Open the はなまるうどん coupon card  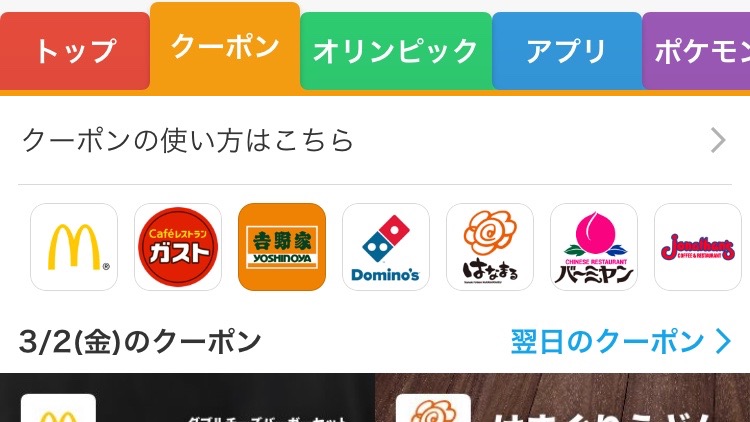click(x=562, y=400)
